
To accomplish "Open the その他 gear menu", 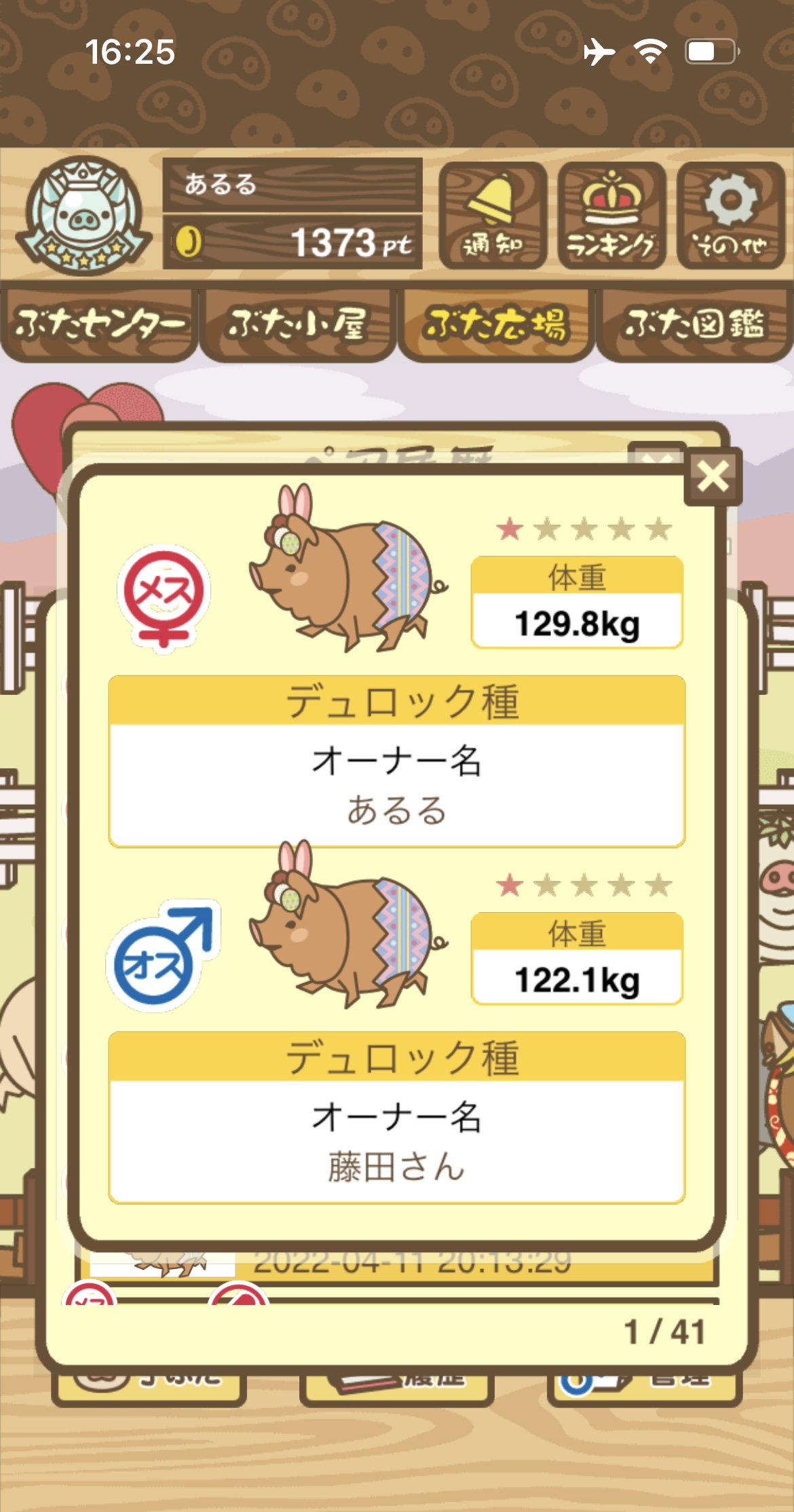I will click(x=731, y=216).
